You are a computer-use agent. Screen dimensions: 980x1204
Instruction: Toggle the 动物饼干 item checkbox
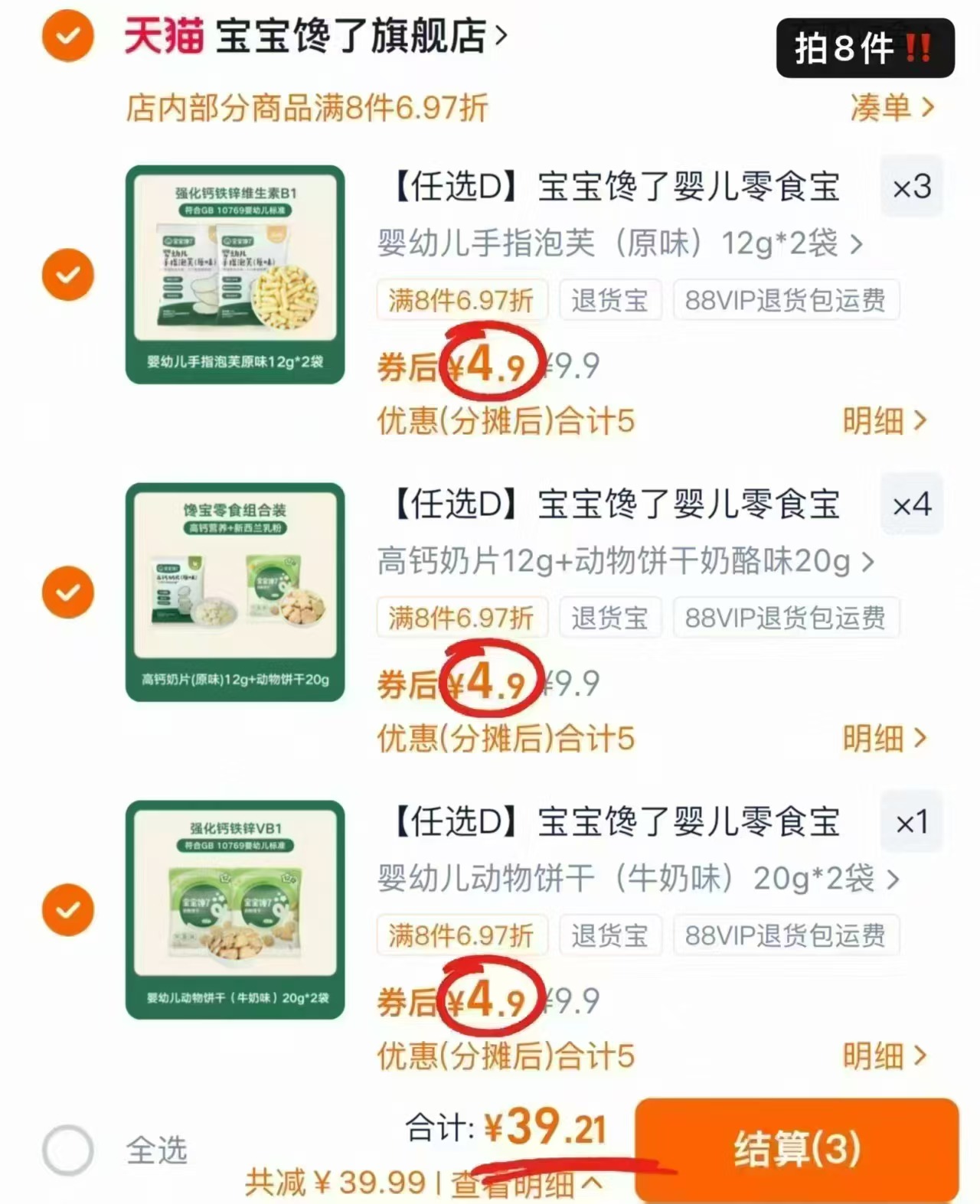tap(68, 910)
